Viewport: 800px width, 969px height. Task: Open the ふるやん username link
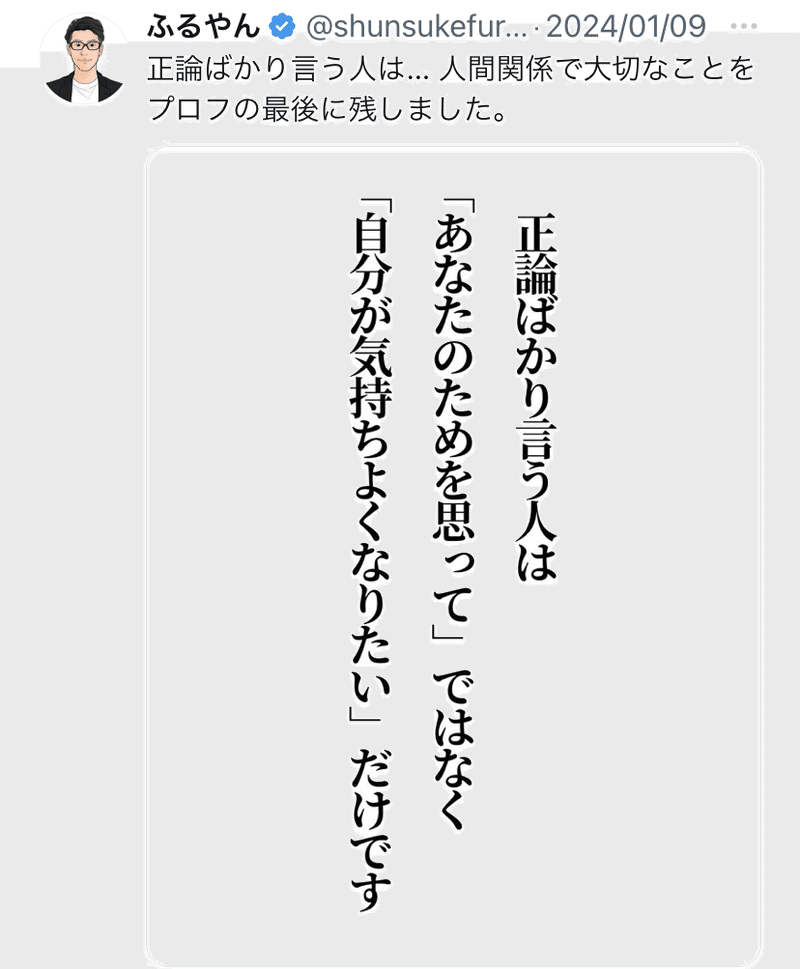coord(203,27)
